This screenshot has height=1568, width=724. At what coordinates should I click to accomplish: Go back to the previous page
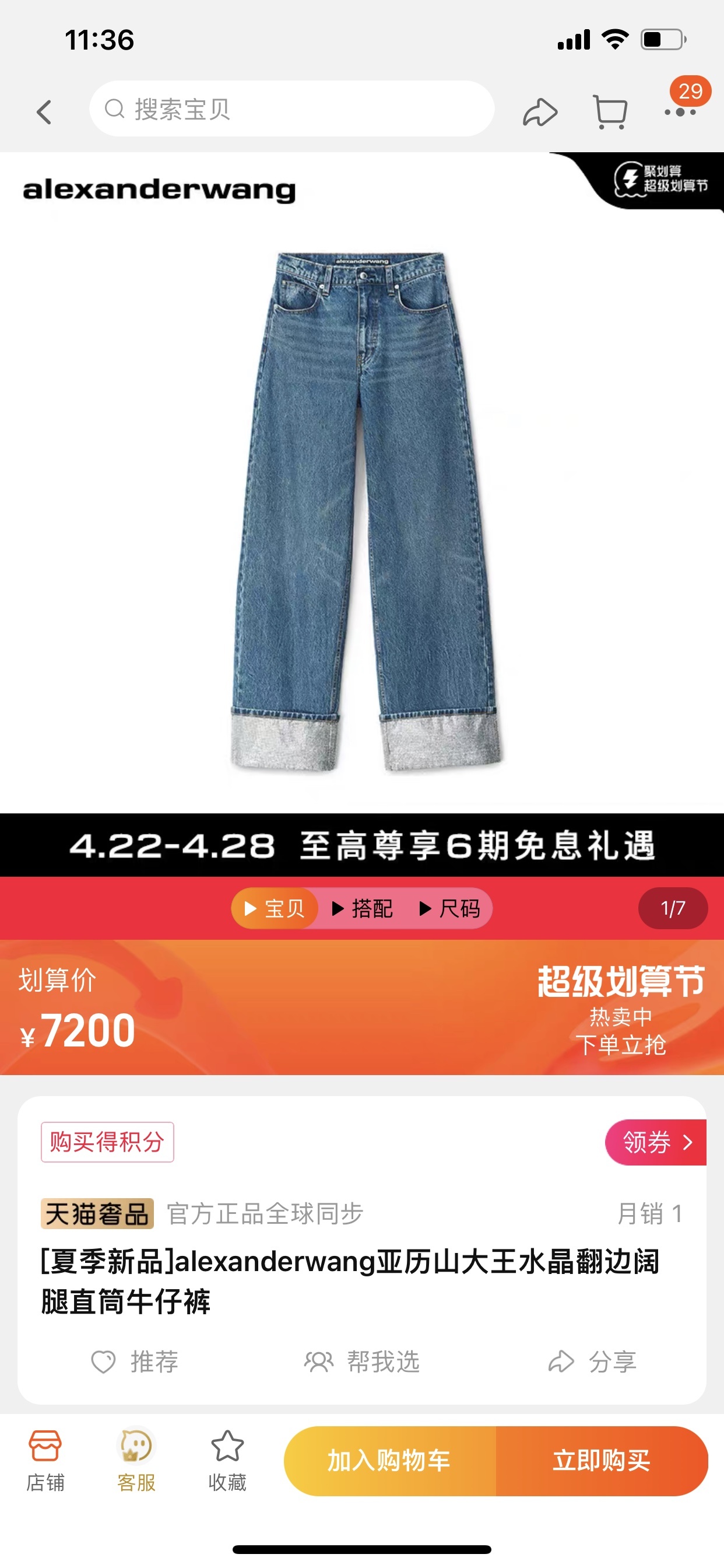pyautogui.click(x=44, y=112)
